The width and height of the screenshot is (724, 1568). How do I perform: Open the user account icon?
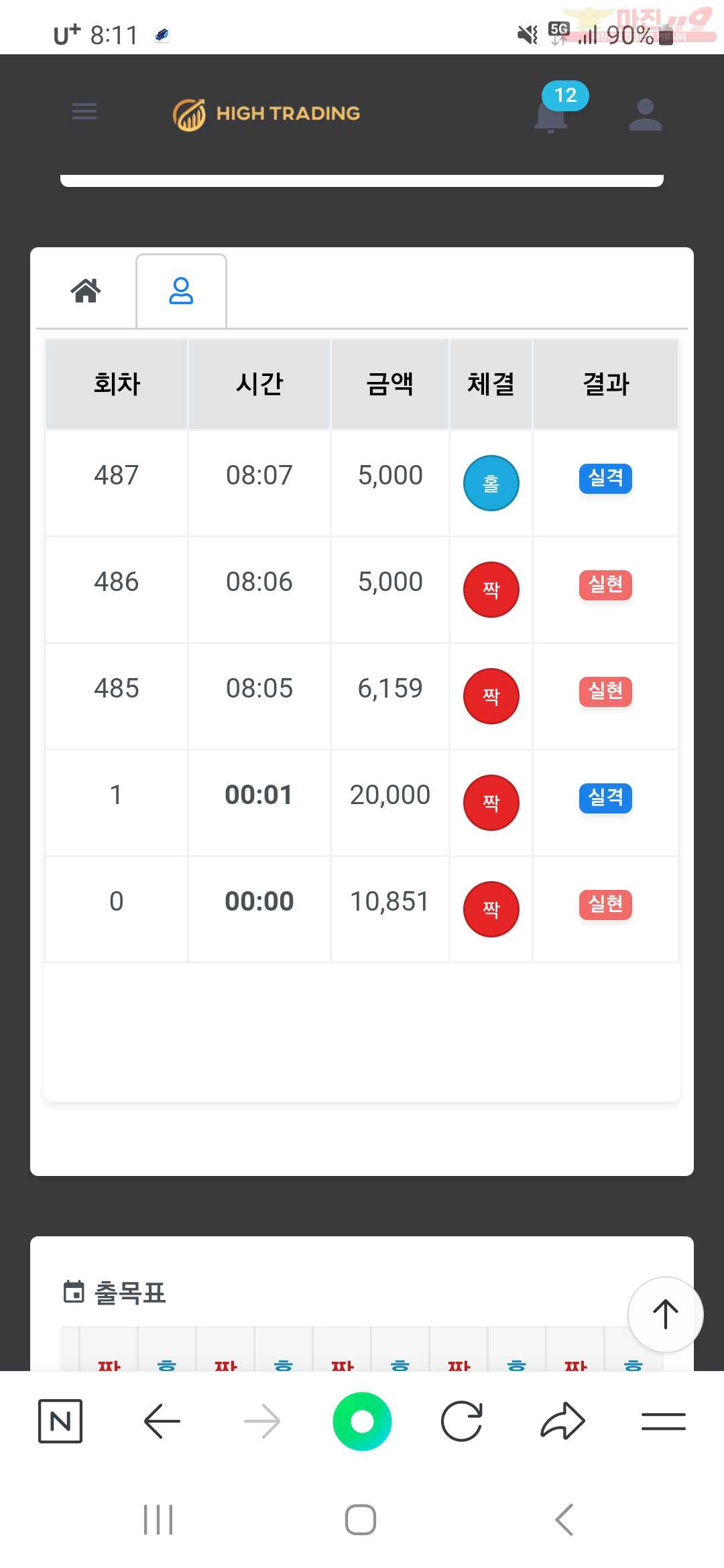click(x=645, y=115)
